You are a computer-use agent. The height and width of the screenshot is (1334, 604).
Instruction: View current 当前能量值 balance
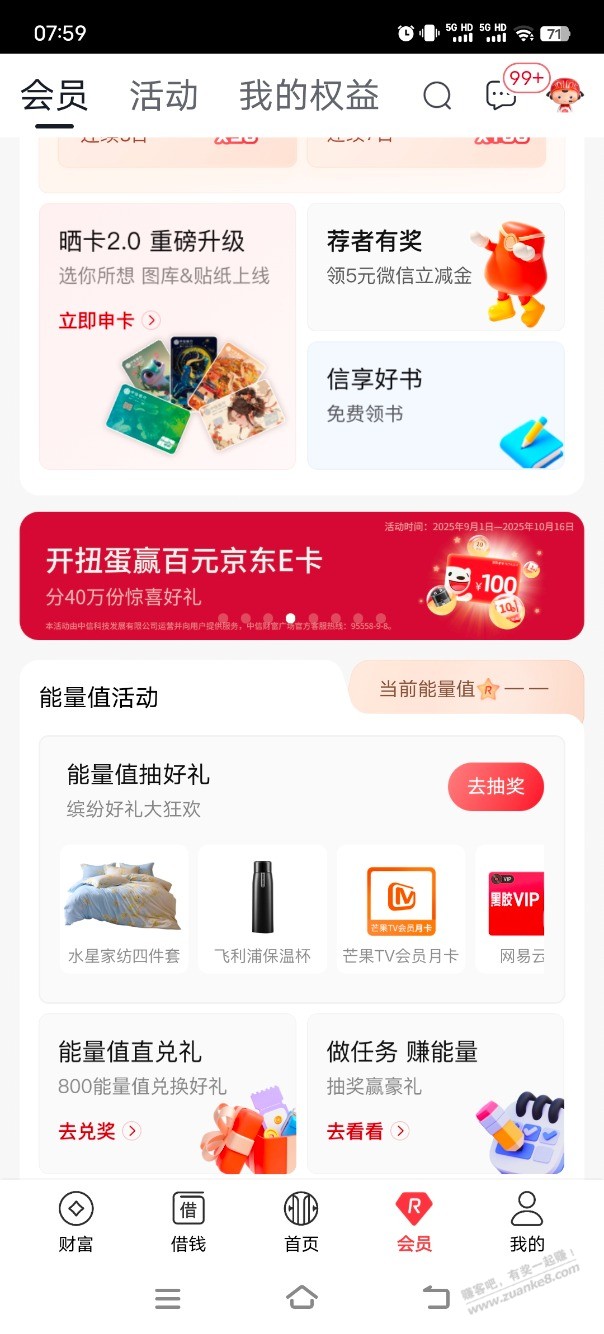(465, 689)
